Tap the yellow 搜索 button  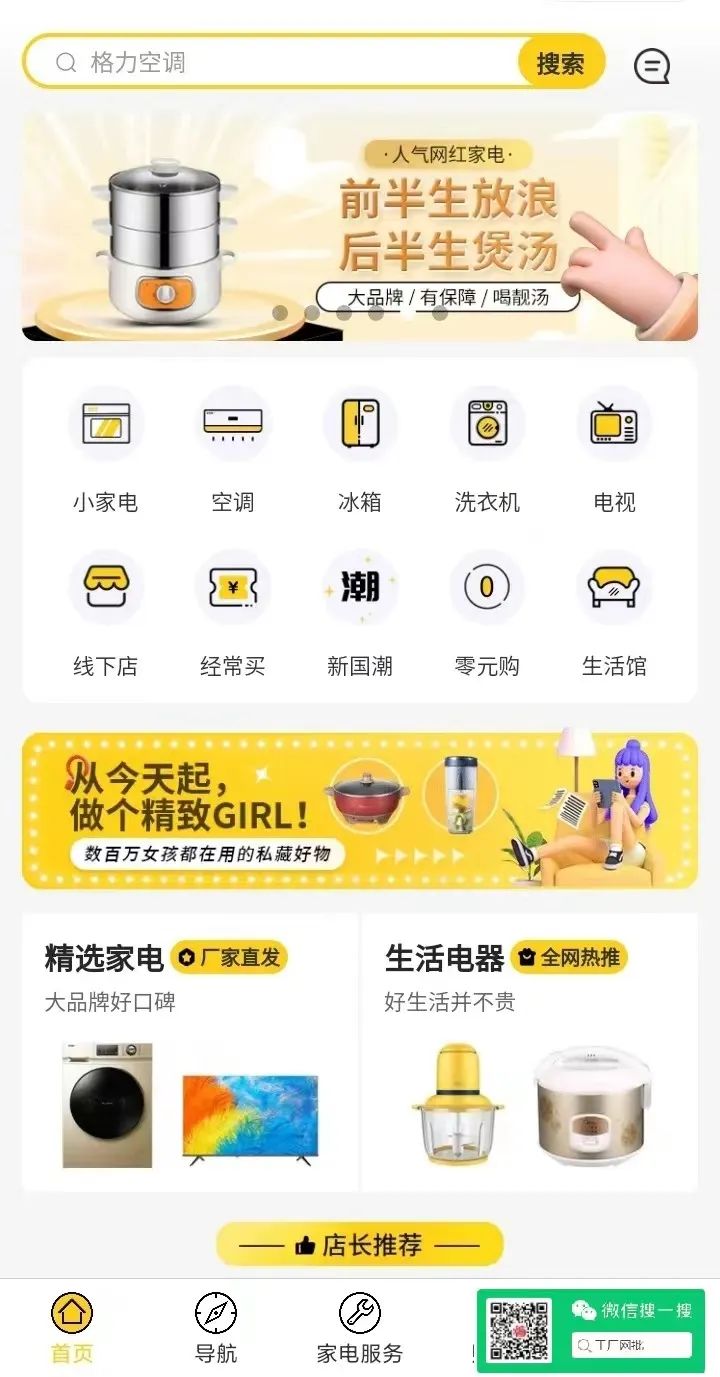coord(561,63)
